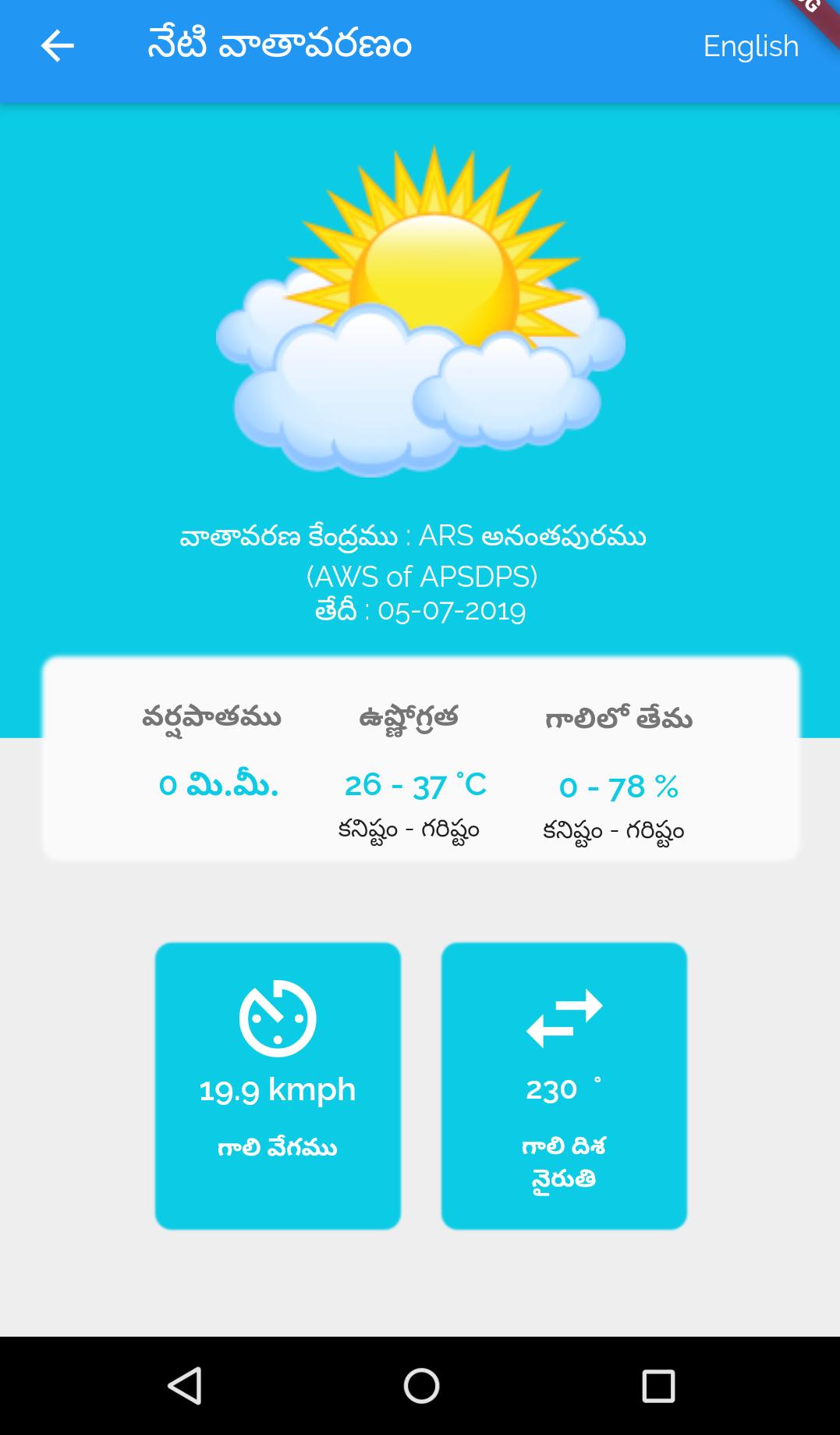
Task: Tap the ribbon badge in top-right corner
Action: [811, 12]
